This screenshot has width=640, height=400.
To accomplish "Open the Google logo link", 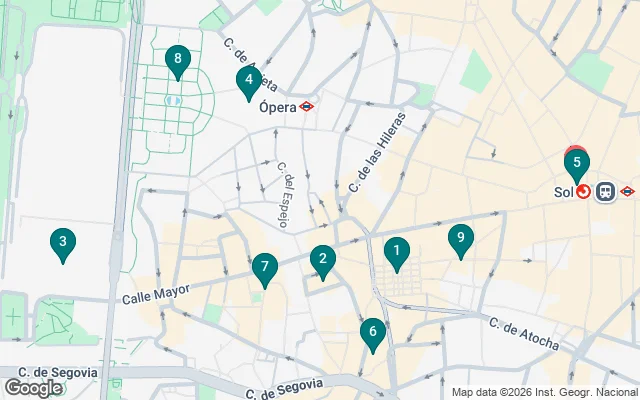I will [x=33, y=388].
